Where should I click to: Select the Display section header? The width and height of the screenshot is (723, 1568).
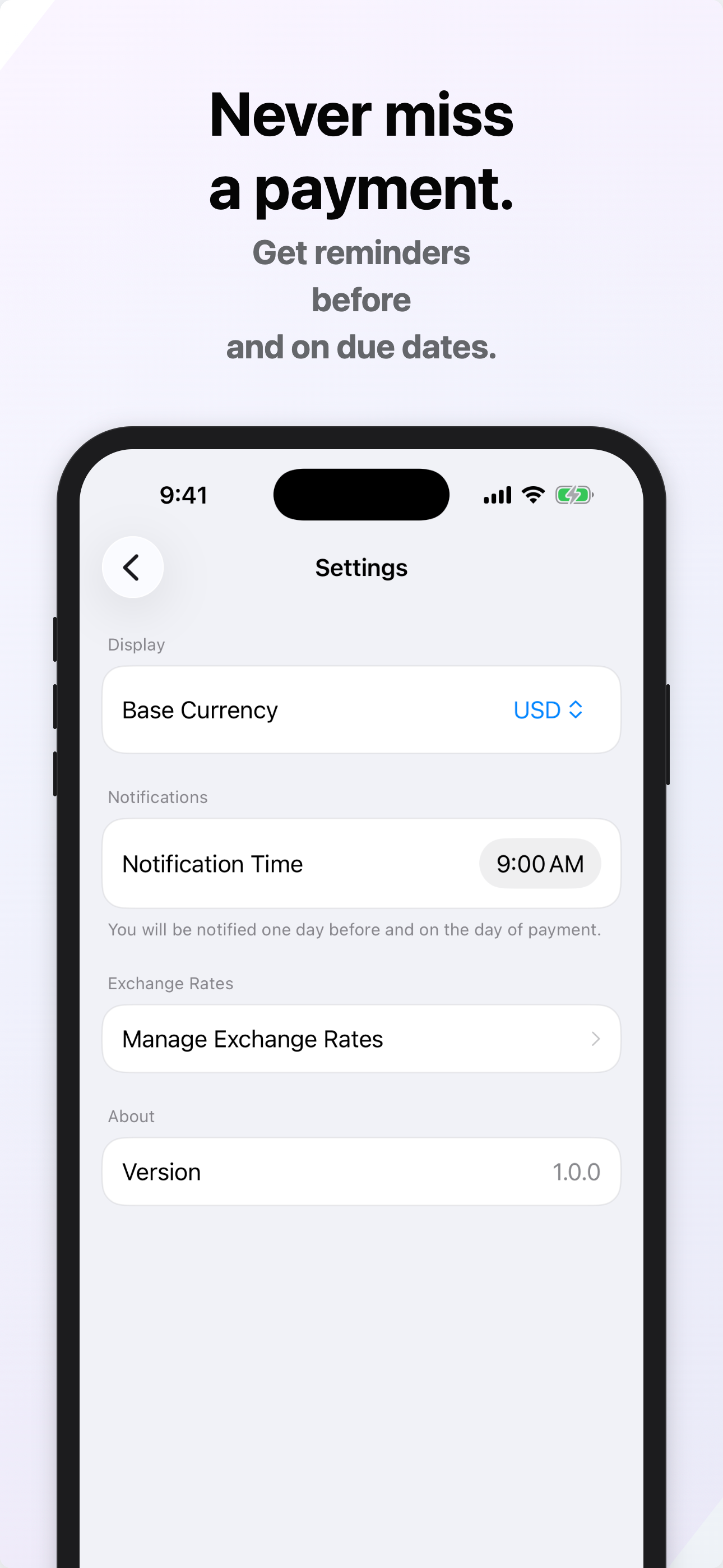(136, 644)
